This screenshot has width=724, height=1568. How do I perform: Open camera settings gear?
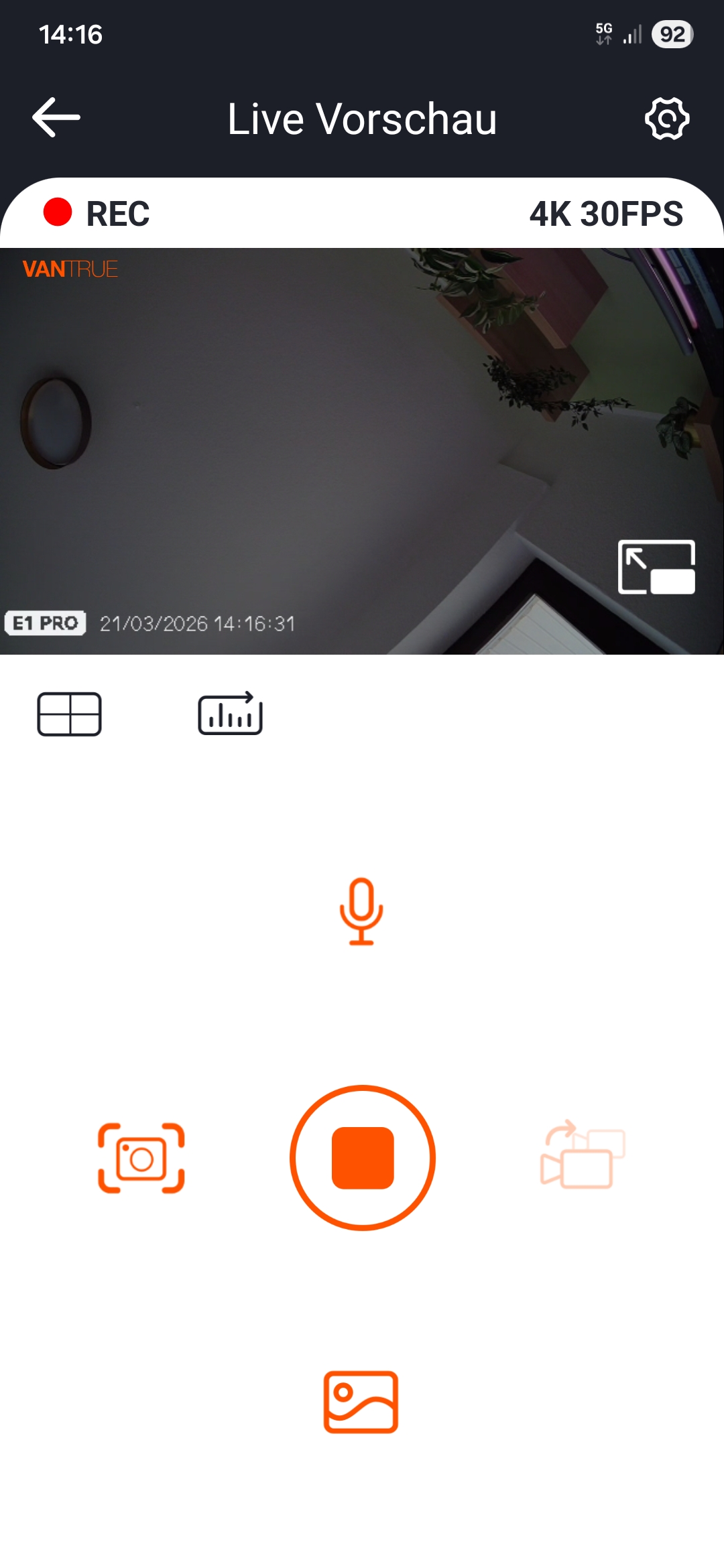coord(666,119)
